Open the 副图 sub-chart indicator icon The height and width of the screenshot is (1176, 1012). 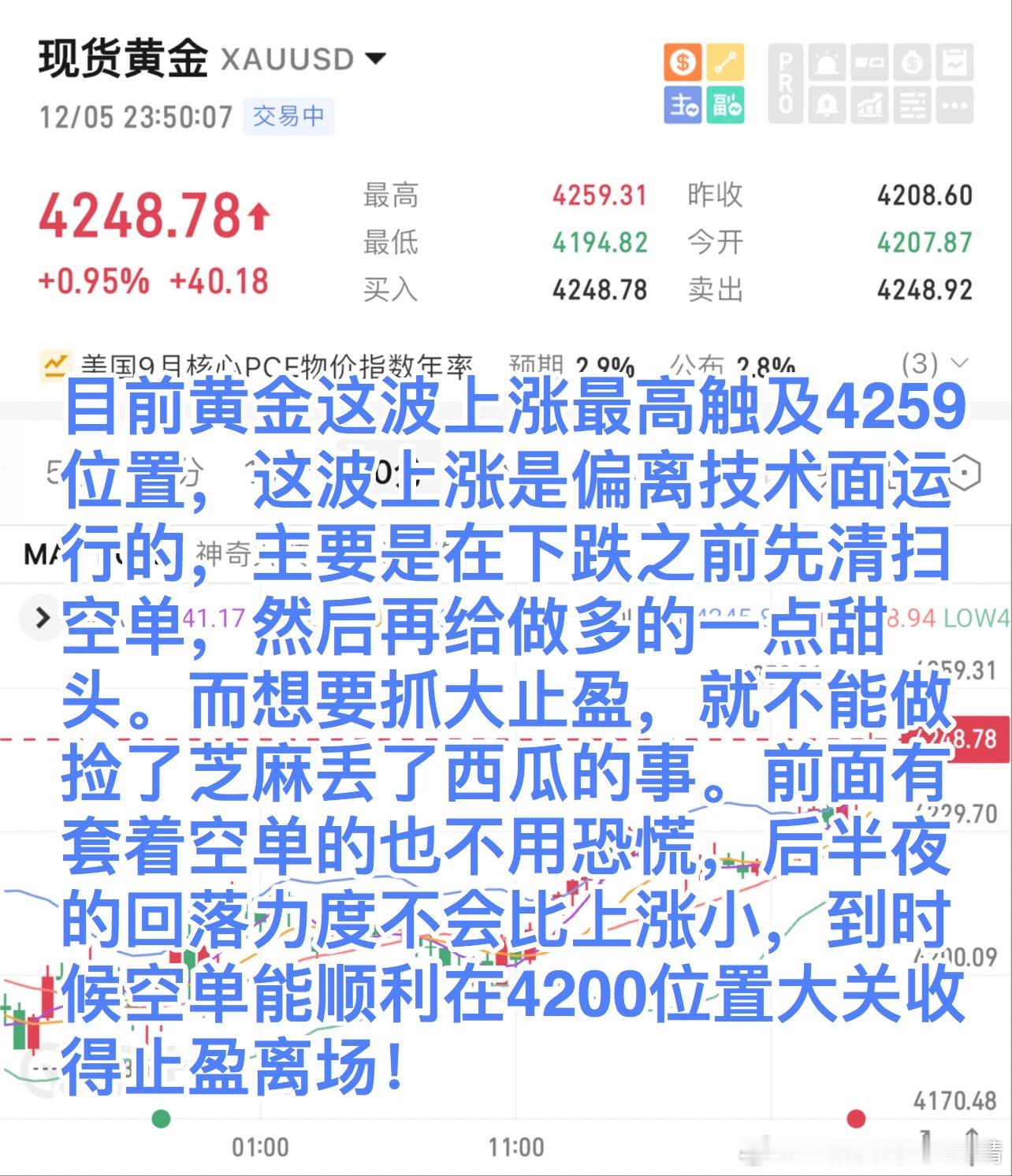click(x=727, y=105)
